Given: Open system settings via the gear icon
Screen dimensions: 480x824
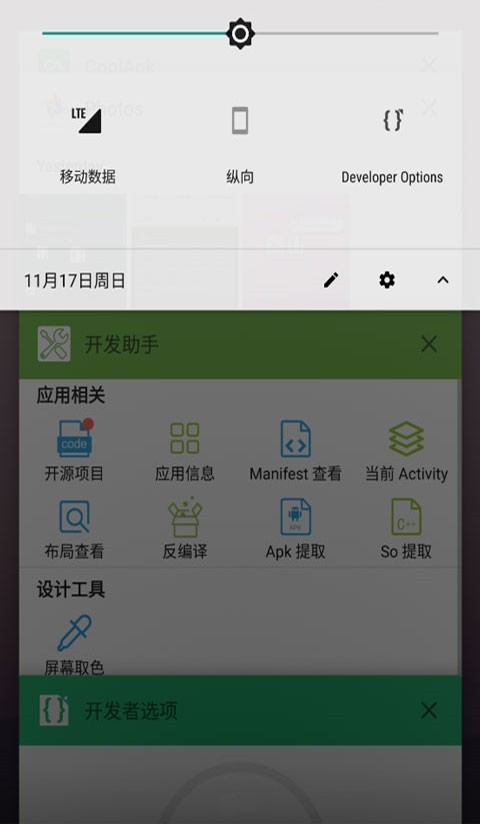Looking at the screenshot, I should coord(387,280).
